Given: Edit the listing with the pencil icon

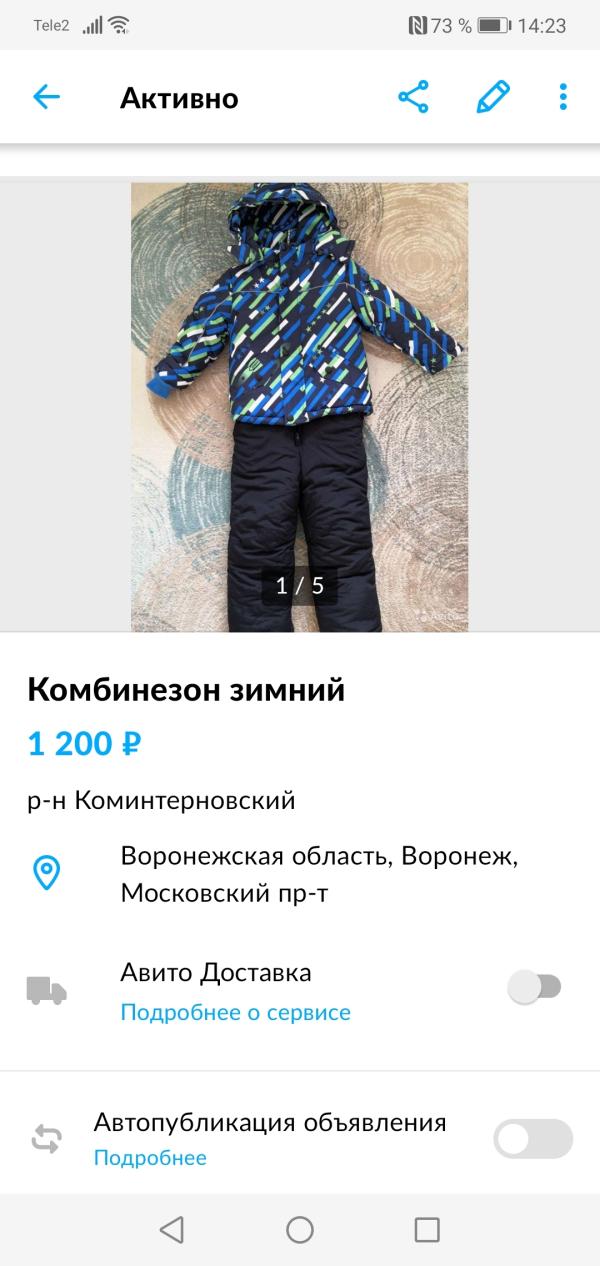Looking at the screenshot, I should point(492,97).
